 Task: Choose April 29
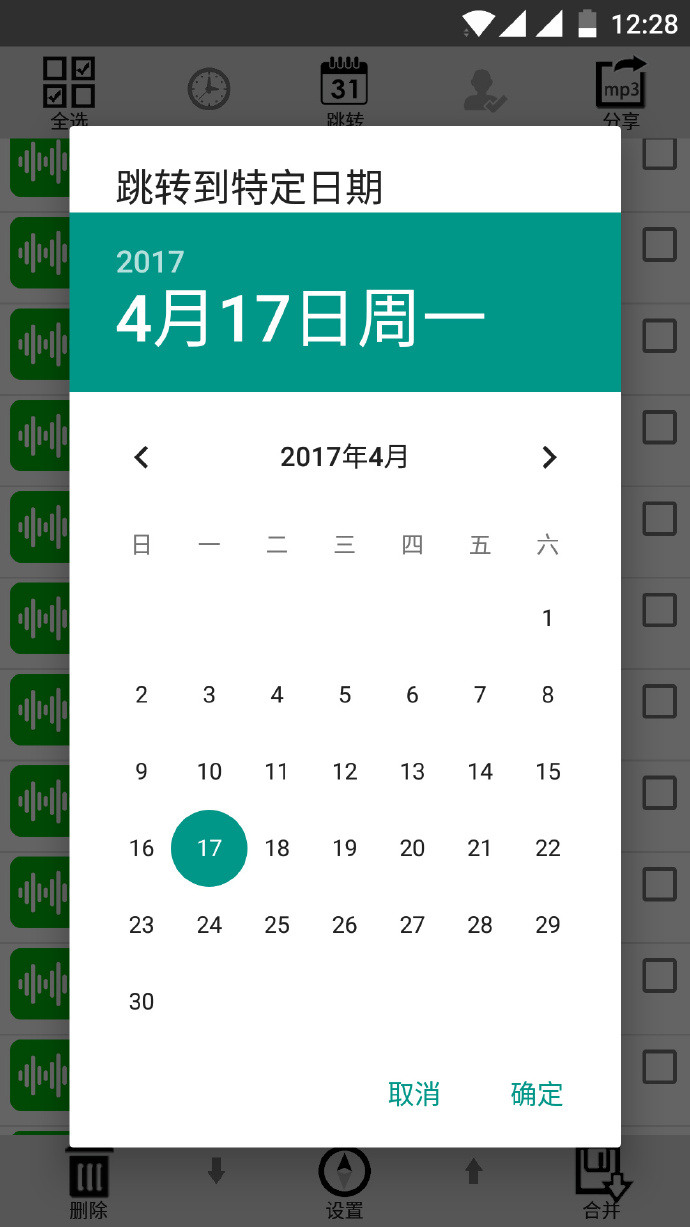coord(547,925)
